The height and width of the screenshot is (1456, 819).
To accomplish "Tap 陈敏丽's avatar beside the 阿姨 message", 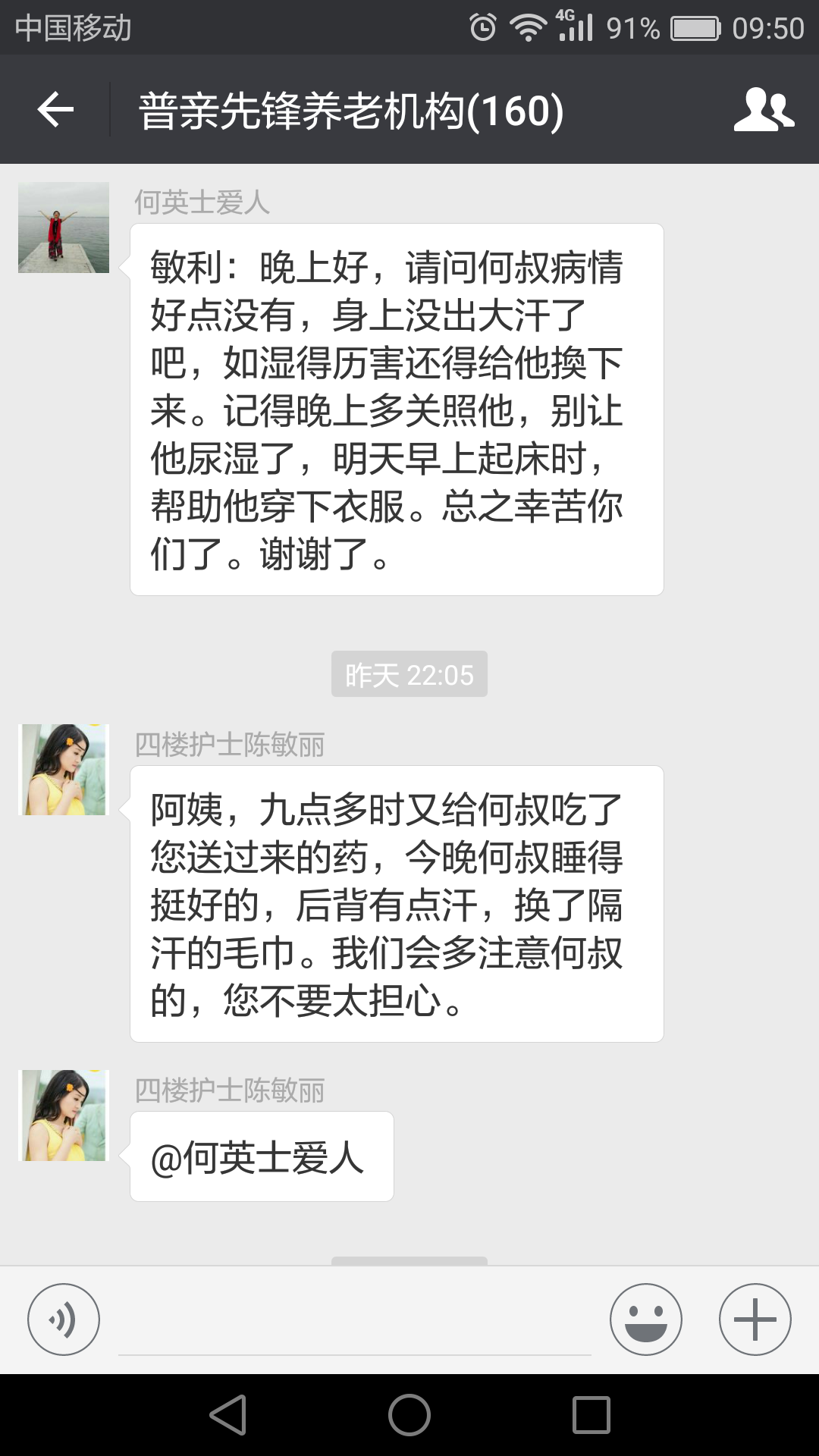I will coord(64,770).
